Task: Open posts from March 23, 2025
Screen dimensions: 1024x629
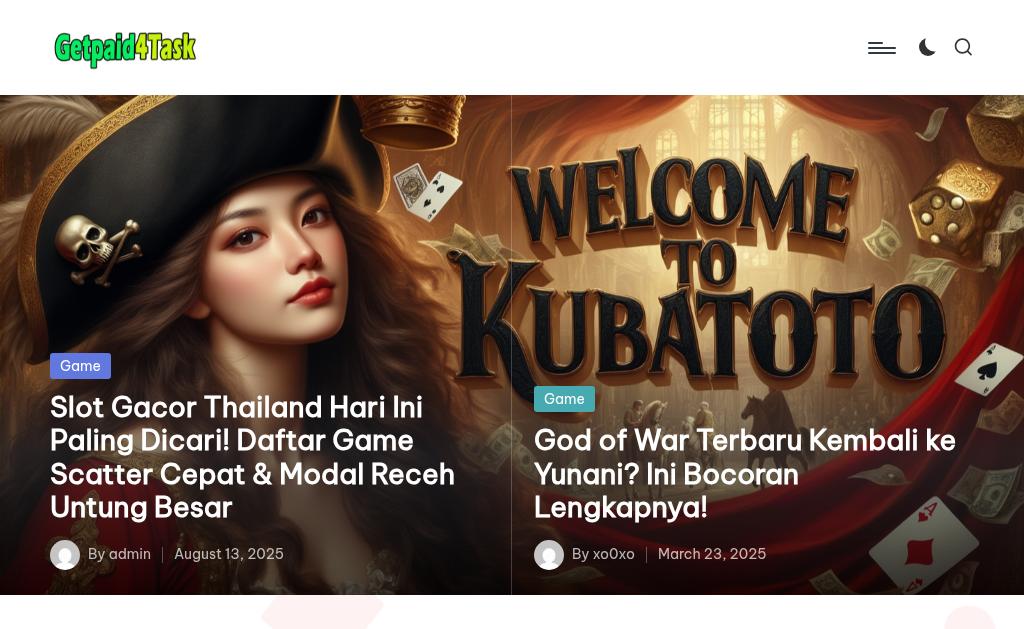Action: (711, 554)
